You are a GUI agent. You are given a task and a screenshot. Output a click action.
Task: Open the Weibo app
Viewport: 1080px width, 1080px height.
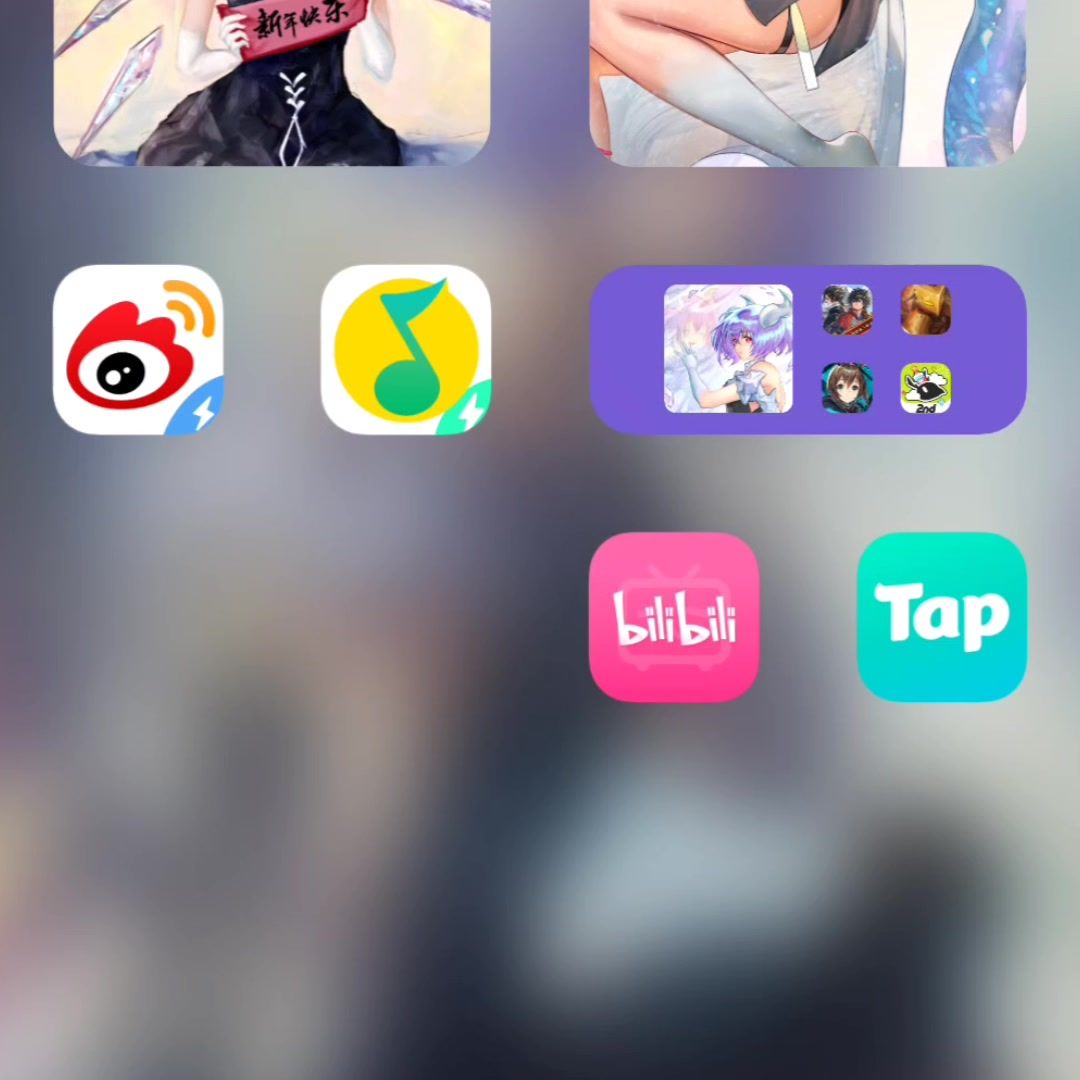click(138, 349)
